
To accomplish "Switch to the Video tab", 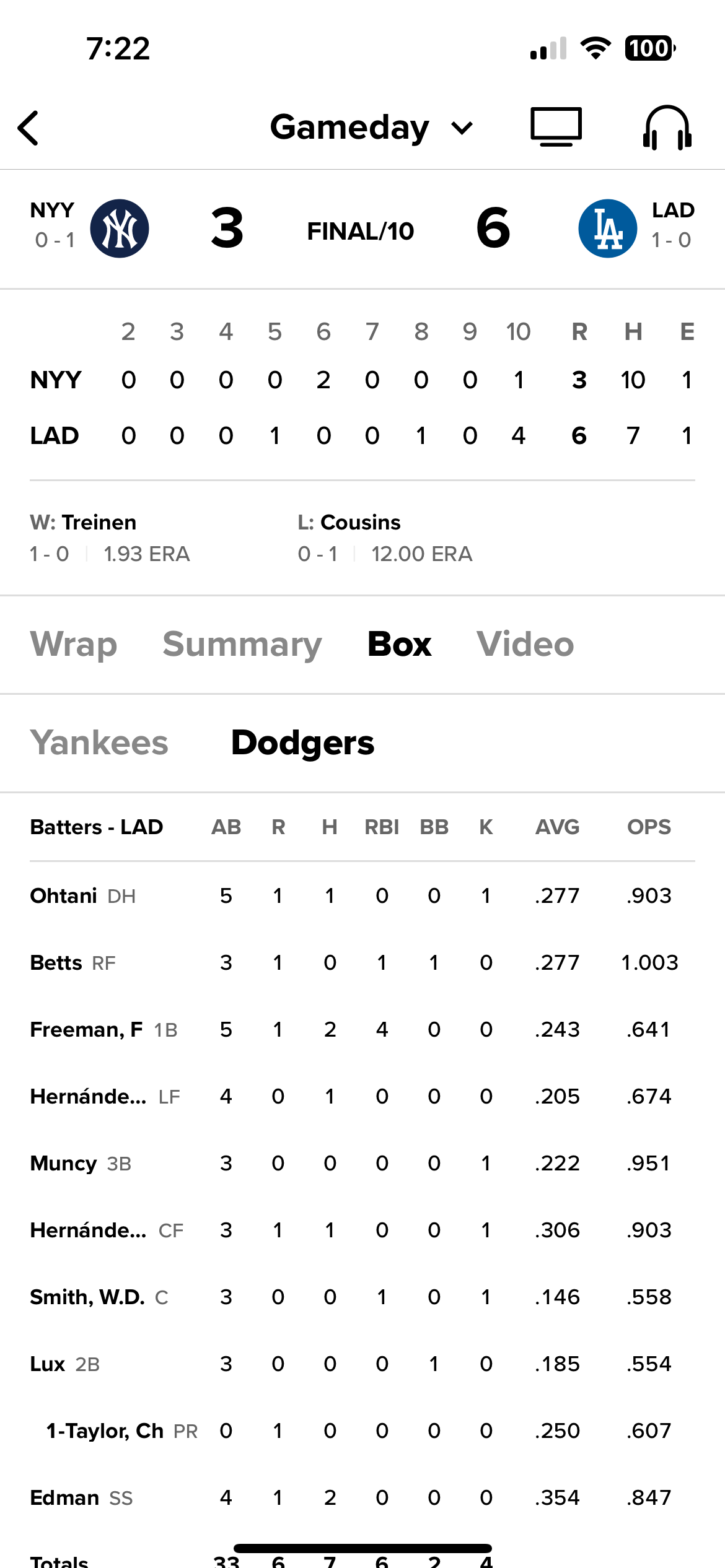I will [525, 644].
